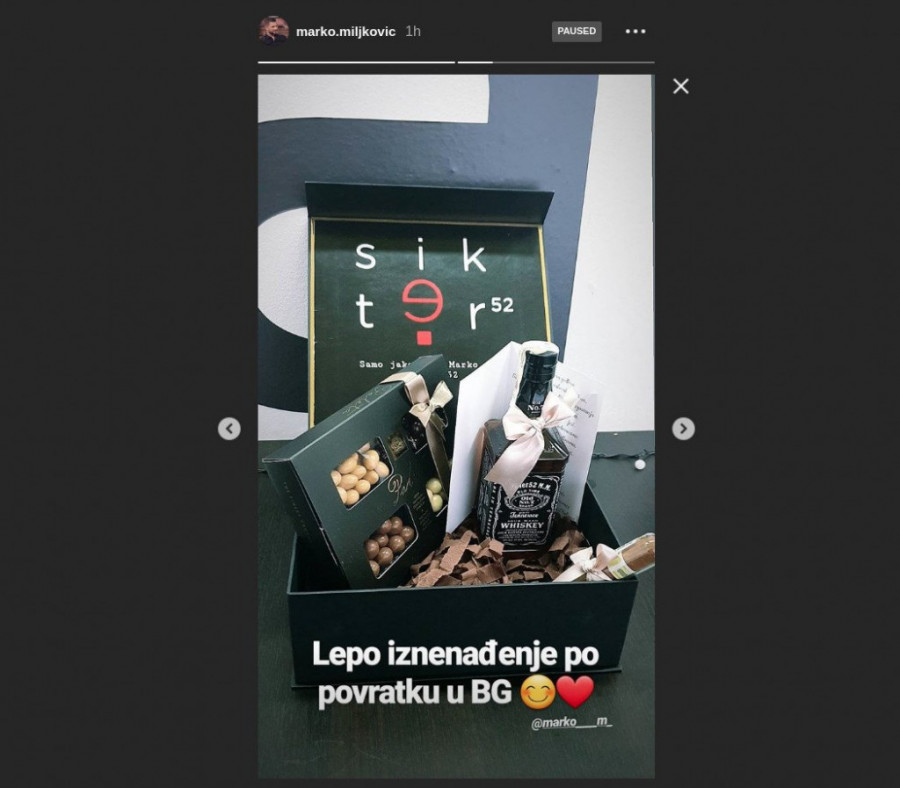
Task: Open the @marko___m_ mention
Action: click(x=571, y=722)
